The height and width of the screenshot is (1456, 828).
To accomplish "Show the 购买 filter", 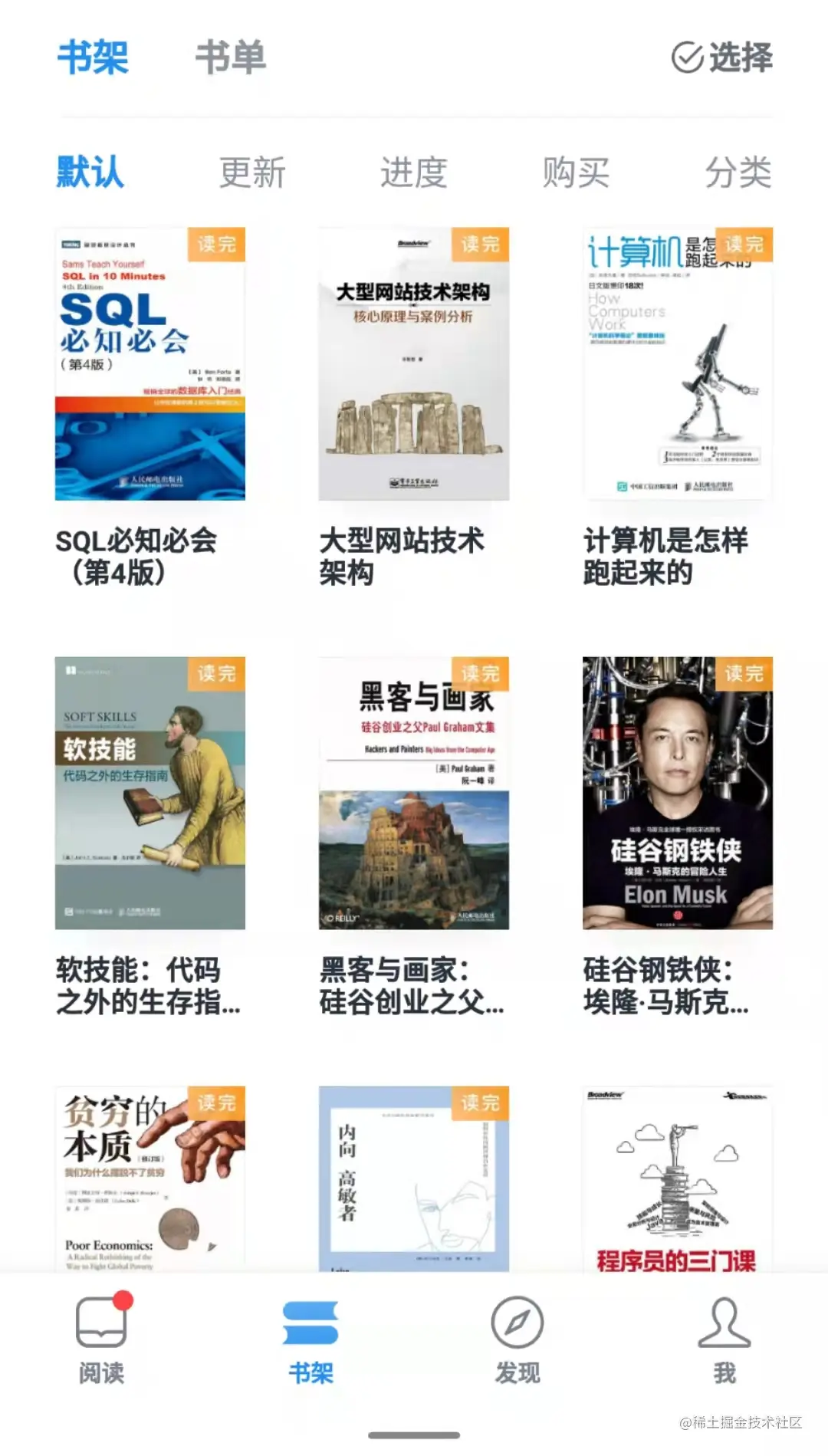I will click(576, 172).
